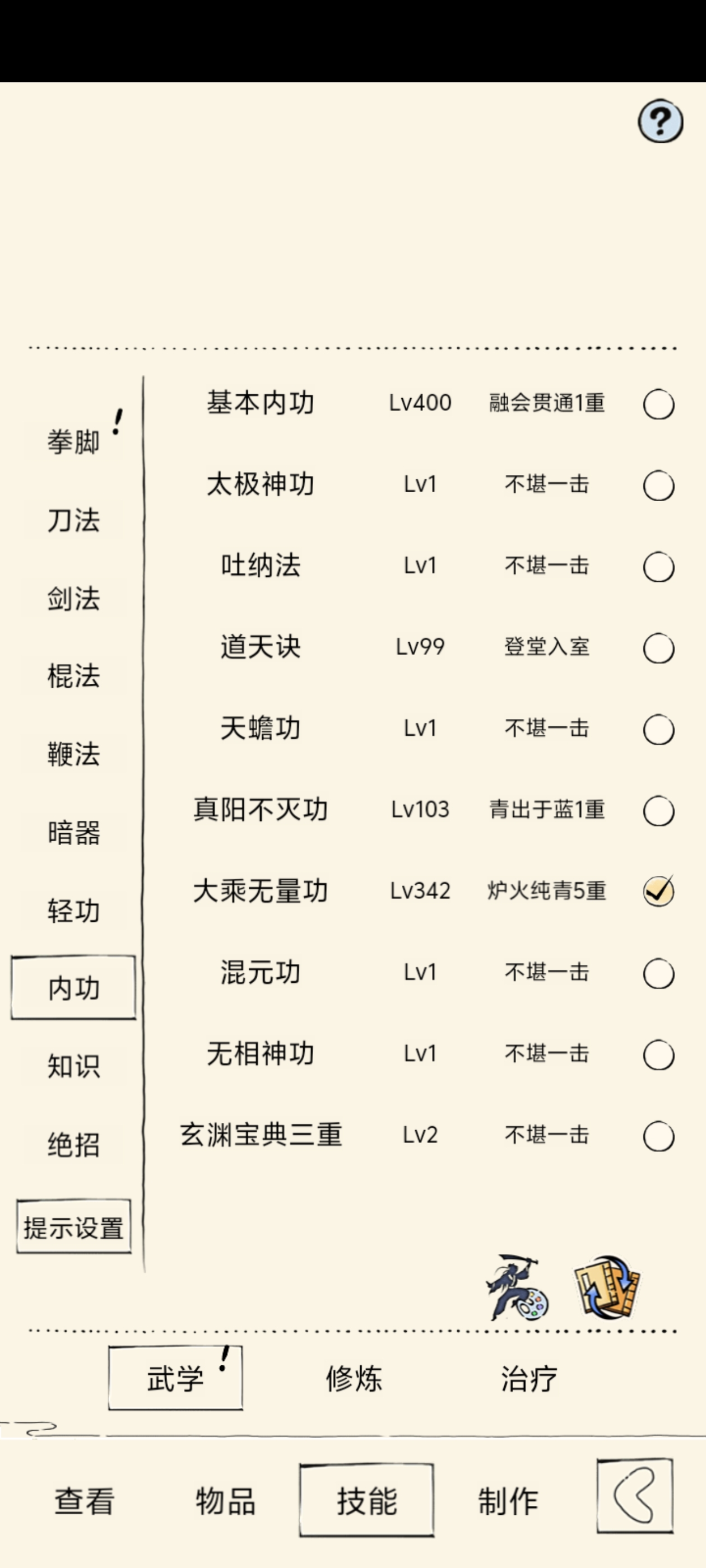
Task: Open the 查看 bottom tab
Action: coord(84,1500)
